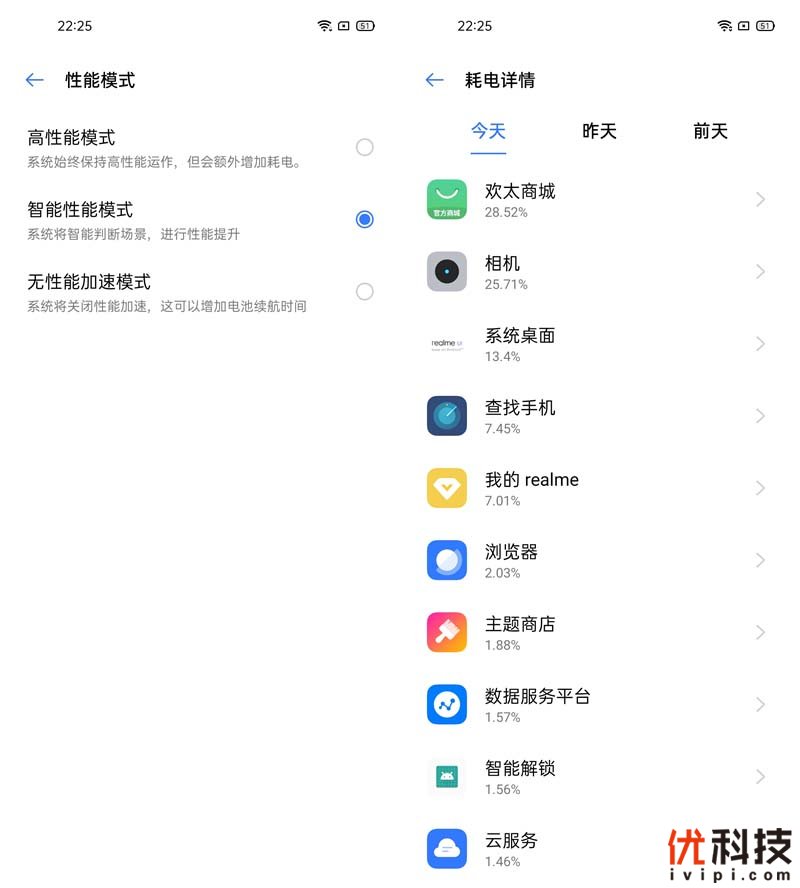The width and height of the screenshot is (800, 888).
Task: Go back from the 性能模式 page
Action: click(35, 80)
